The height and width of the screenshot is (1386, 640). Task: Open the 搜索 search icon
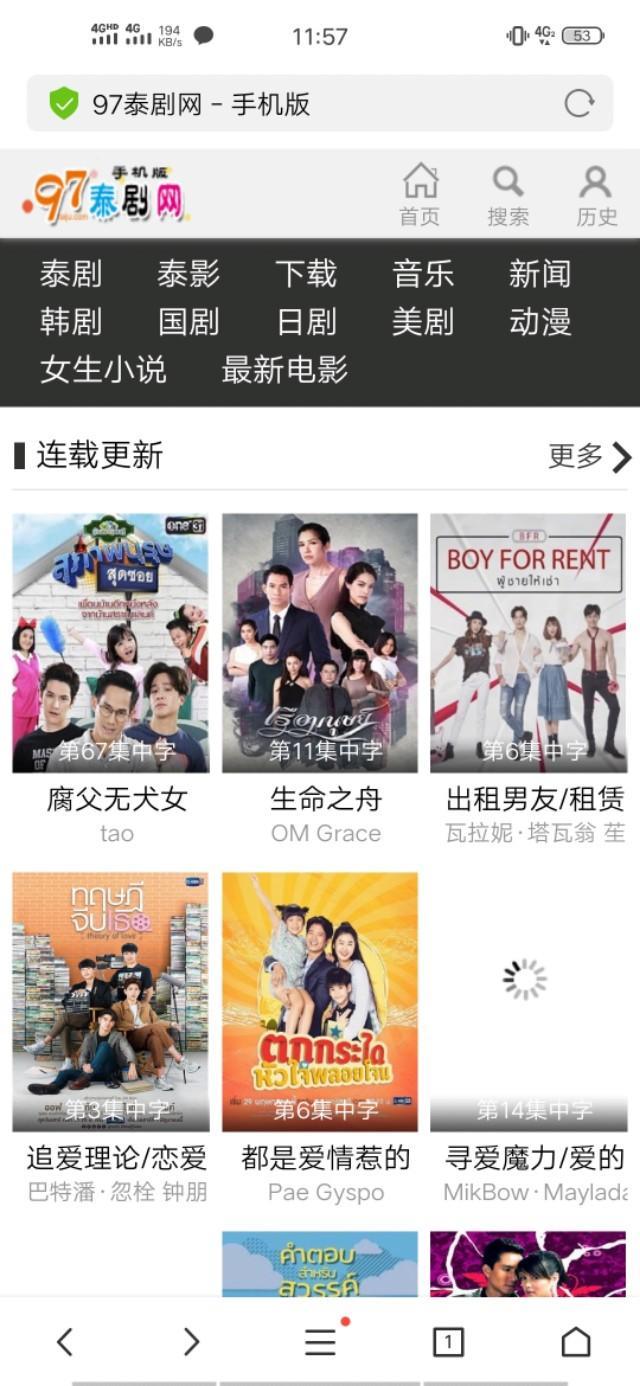pyautogui.click(x=508, y=195)
